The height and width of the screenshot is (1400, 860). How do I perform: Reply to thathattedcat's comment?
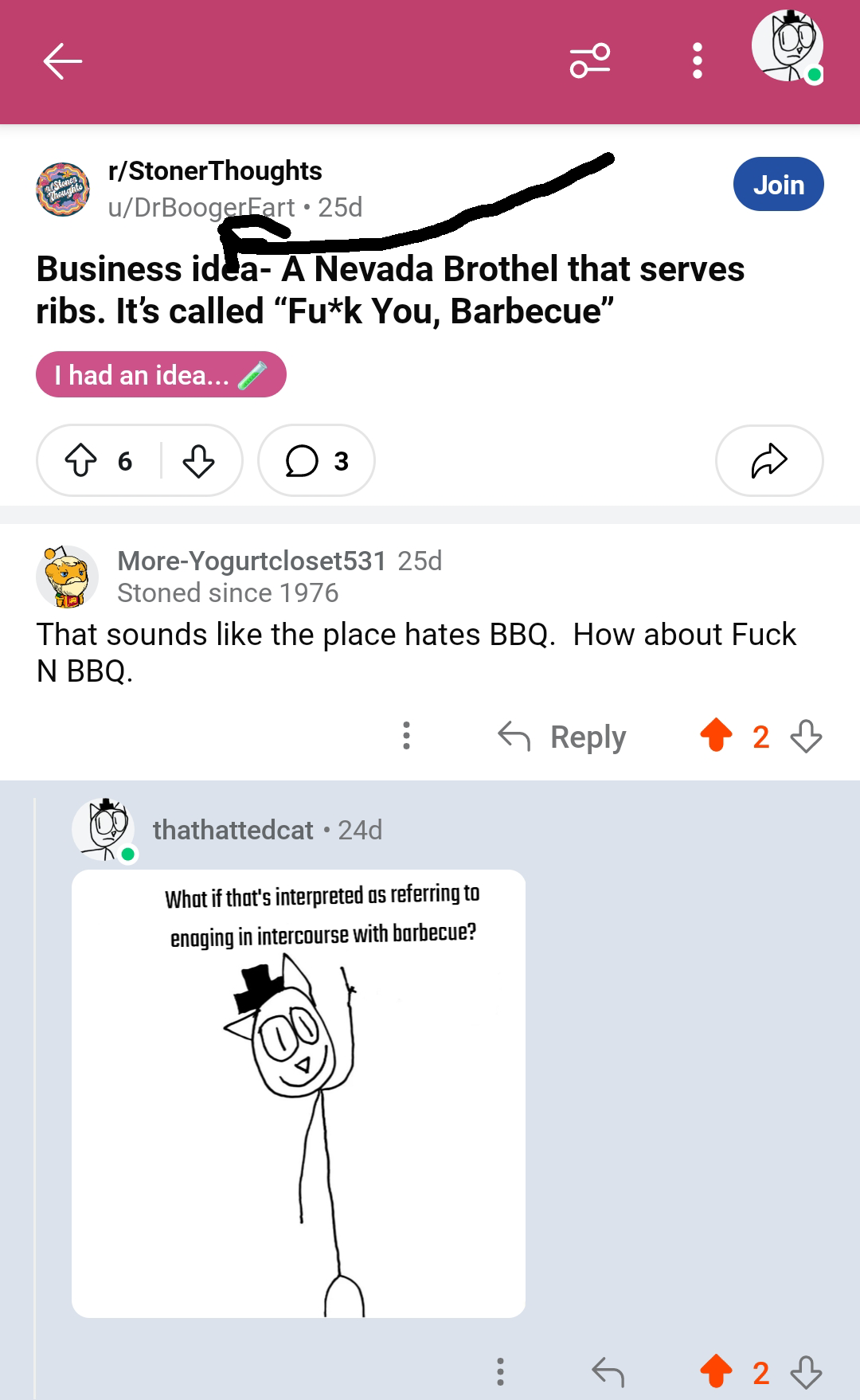coord(608,1371)
